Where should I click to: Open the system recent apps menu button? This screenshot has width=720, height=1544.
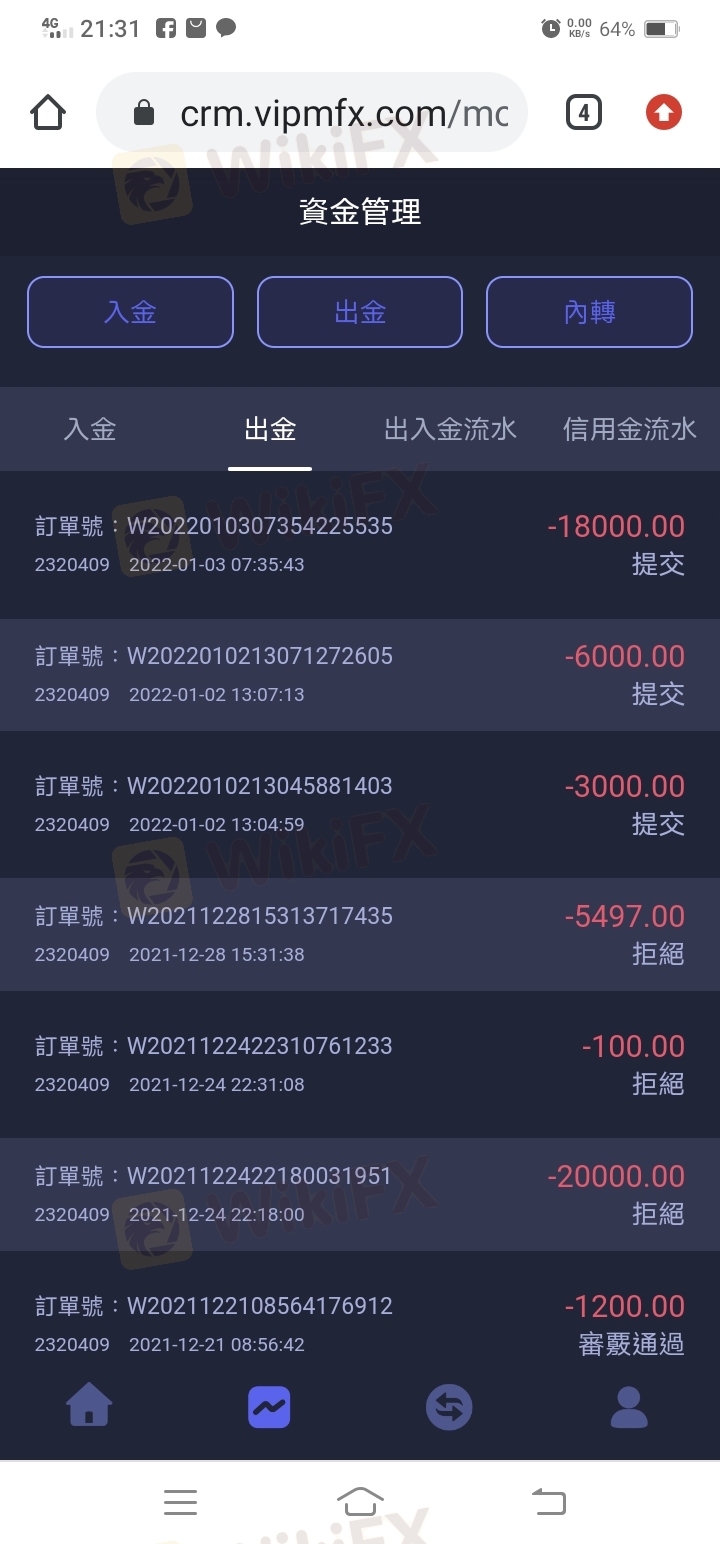pos(180,1502)
